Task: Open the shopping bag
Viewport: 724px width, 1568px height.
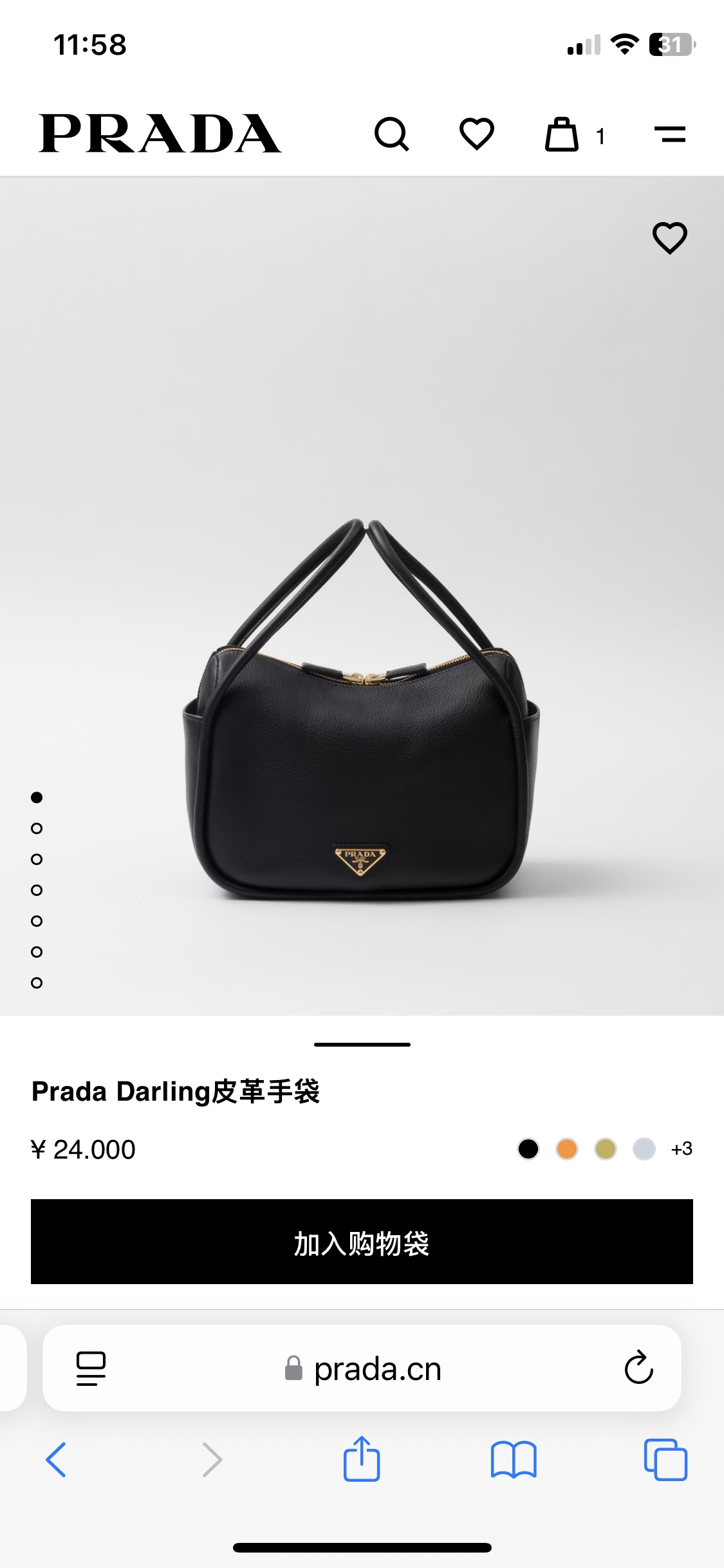Action: click(562, 135)
